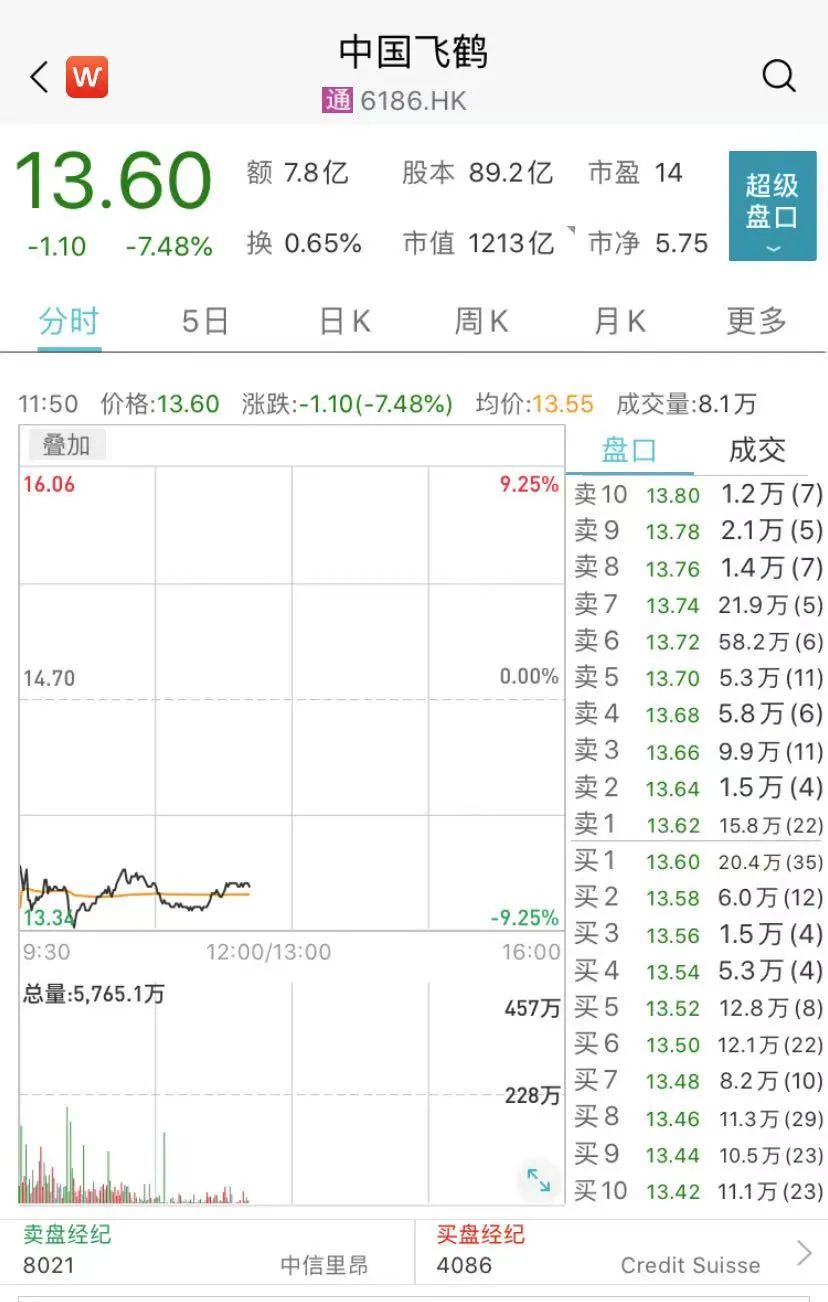Expand the 超级盘口 panel
This screenshot has height=1302, width=828.
coord(772,206)
